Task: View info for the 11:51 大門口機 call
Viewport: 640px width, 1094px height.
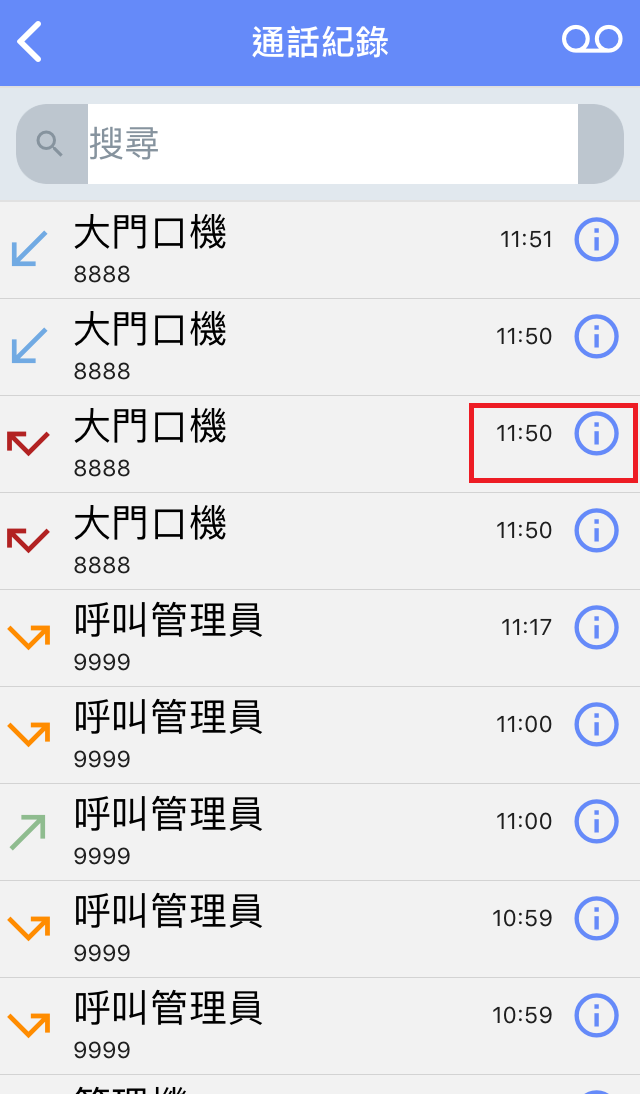Action: pos(596,239)
